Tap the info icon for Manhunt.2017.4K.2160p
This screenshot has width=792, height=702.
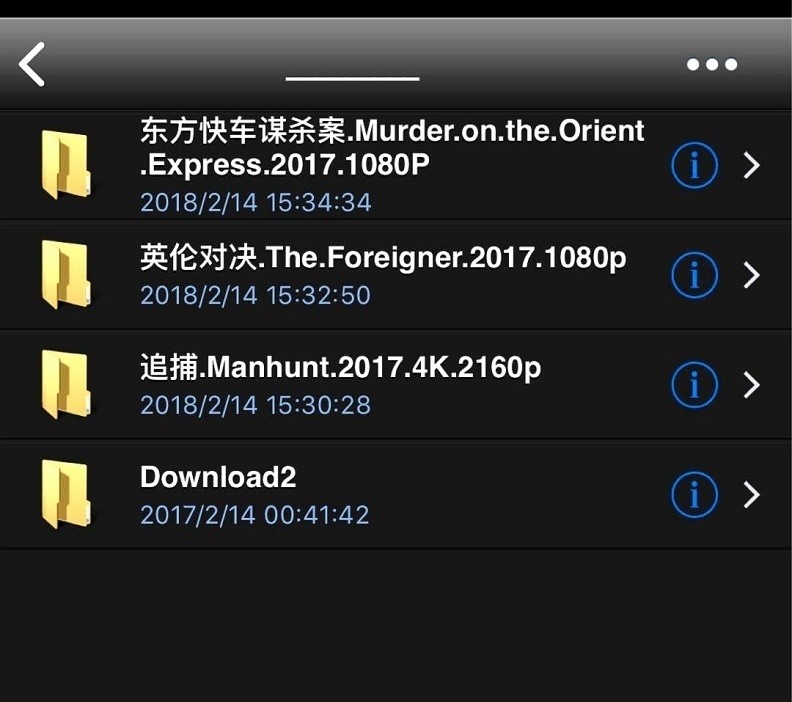tap(694, 385)
